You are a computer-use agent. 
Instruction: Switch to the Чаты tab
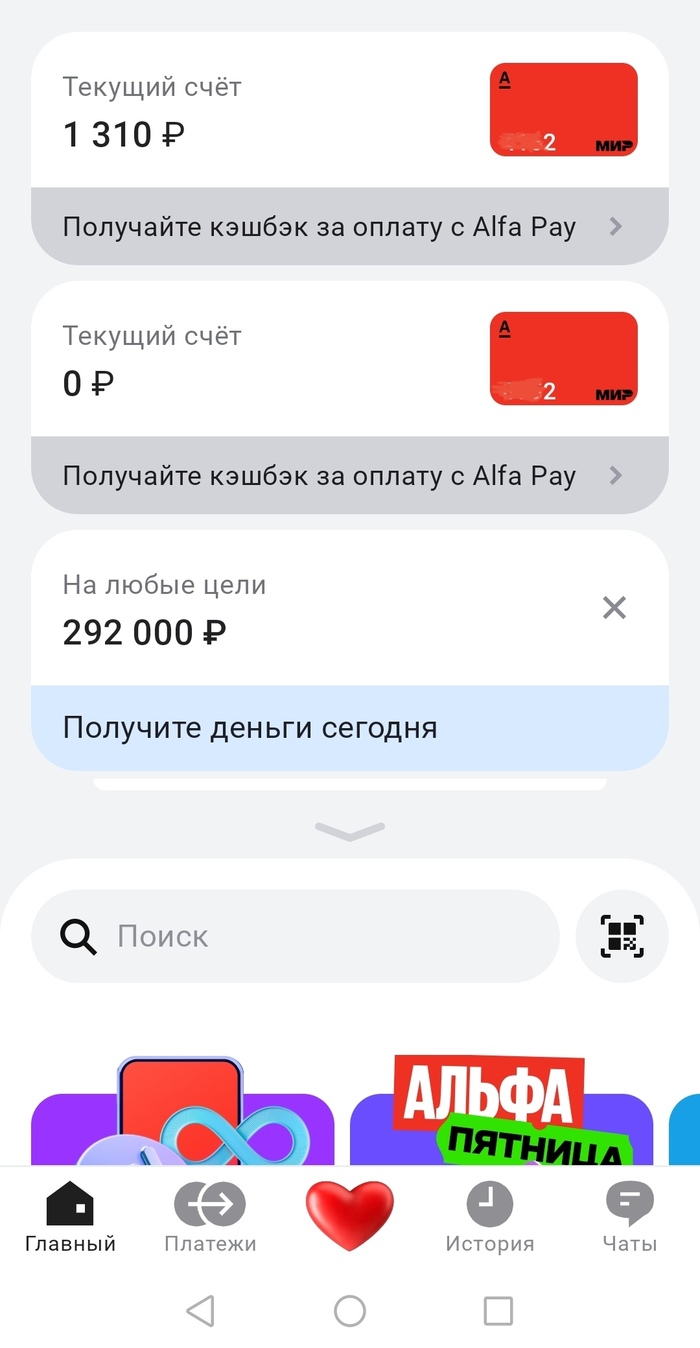629,1217
